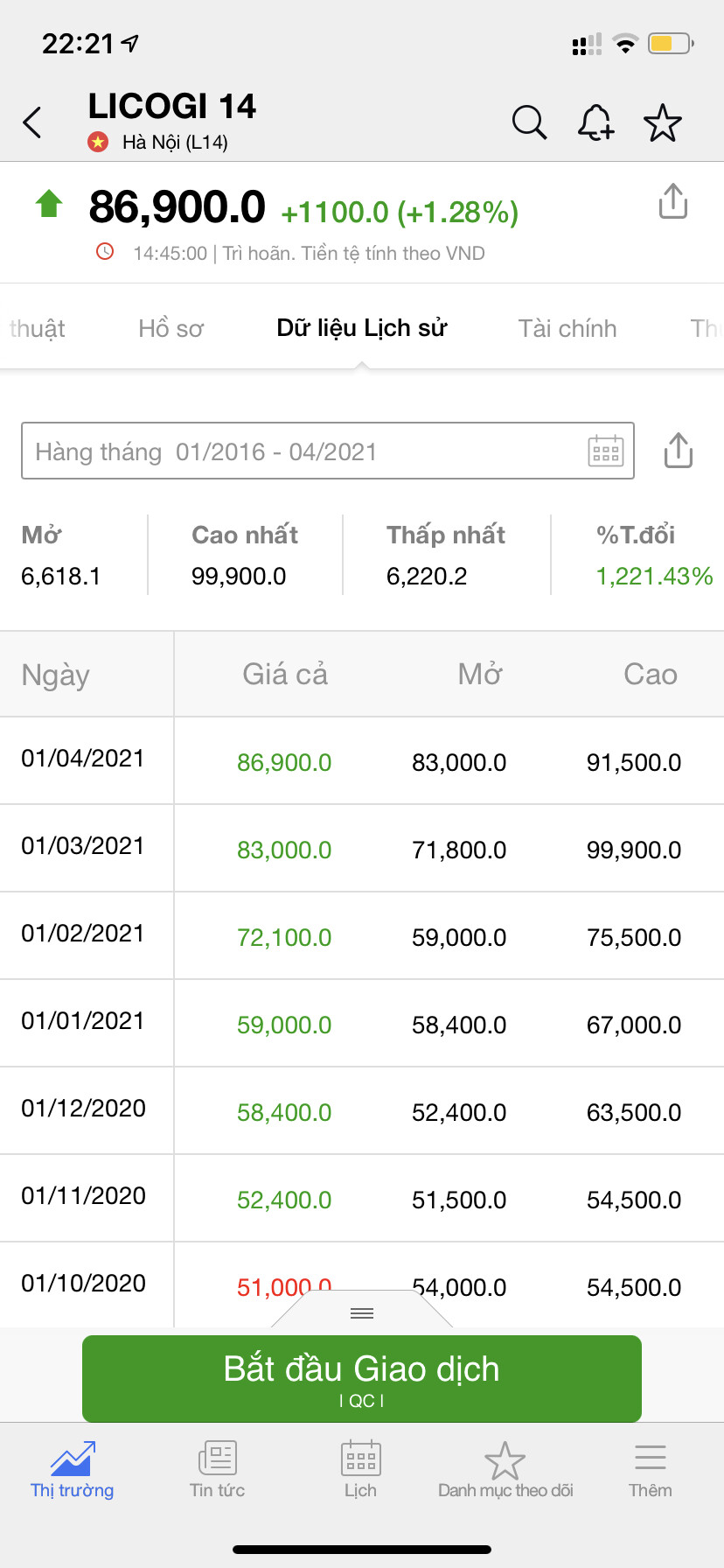Image resolution: width=724 pixels, height=1568 pixels.
Task: Open Danh mục theo dõi
Action: tap(505, 1470)
